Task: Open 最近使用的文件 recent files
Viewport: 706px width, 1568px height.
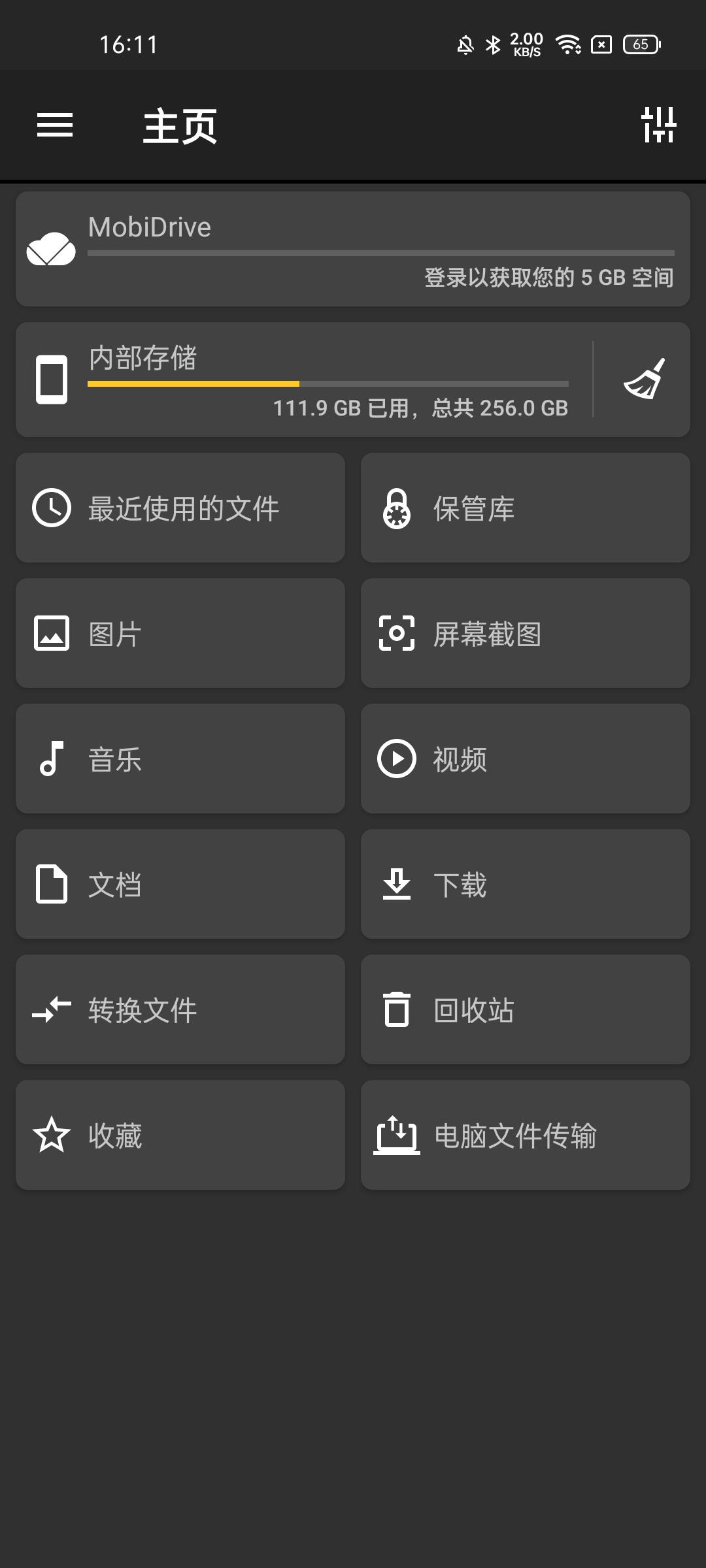Action: (x=180, y=508)
